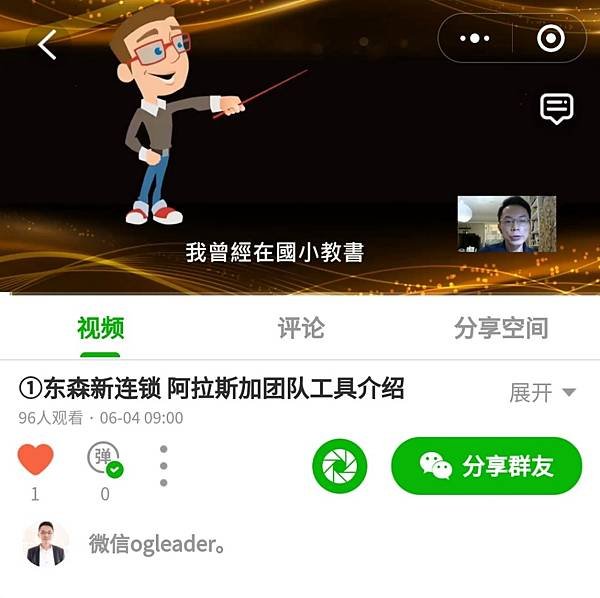Switch to the 分享空间 tab
This screenshot has width=600, height=598.
500,328
